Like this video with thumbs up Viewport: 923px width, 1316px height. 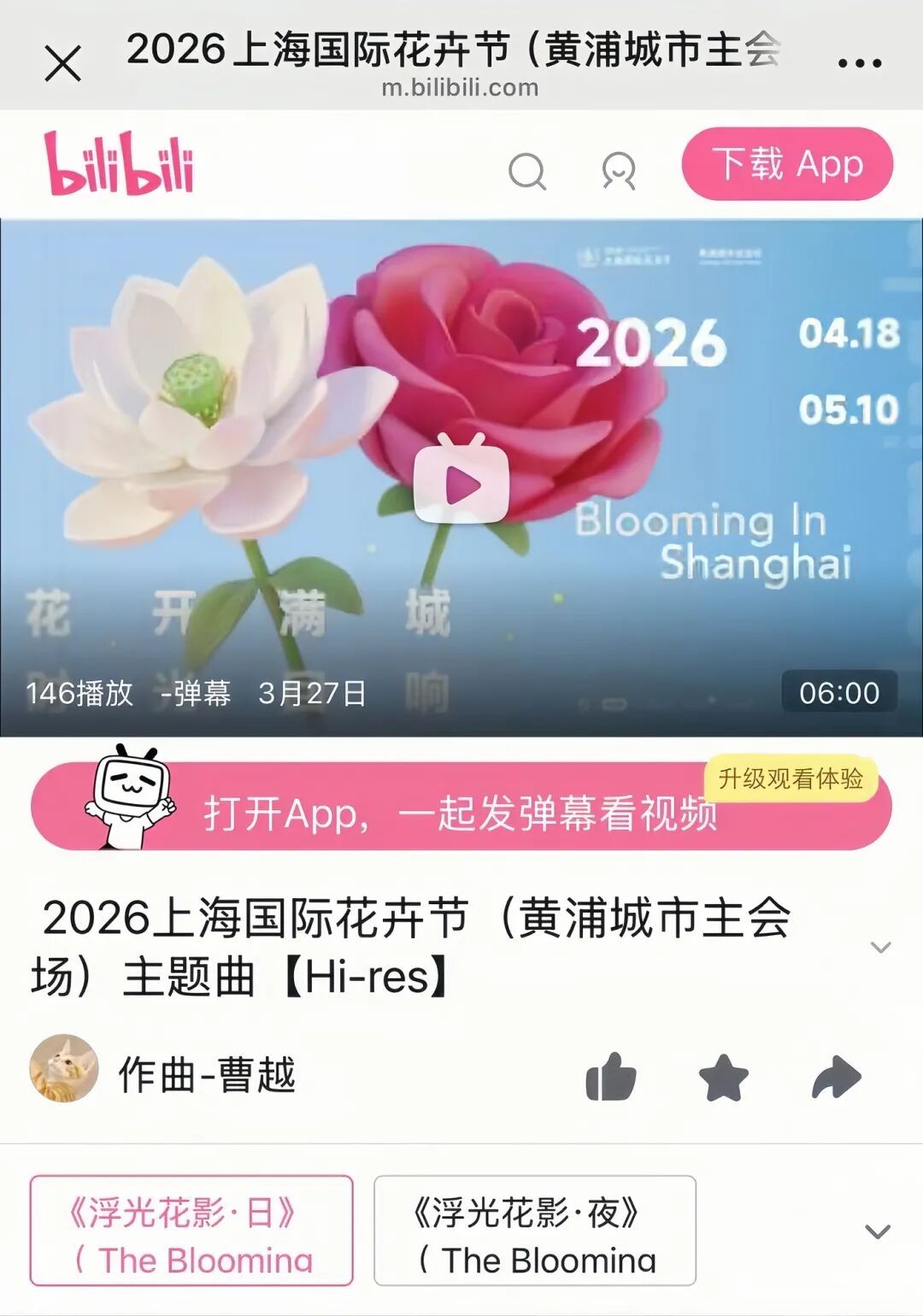(x=610, y=1077)
